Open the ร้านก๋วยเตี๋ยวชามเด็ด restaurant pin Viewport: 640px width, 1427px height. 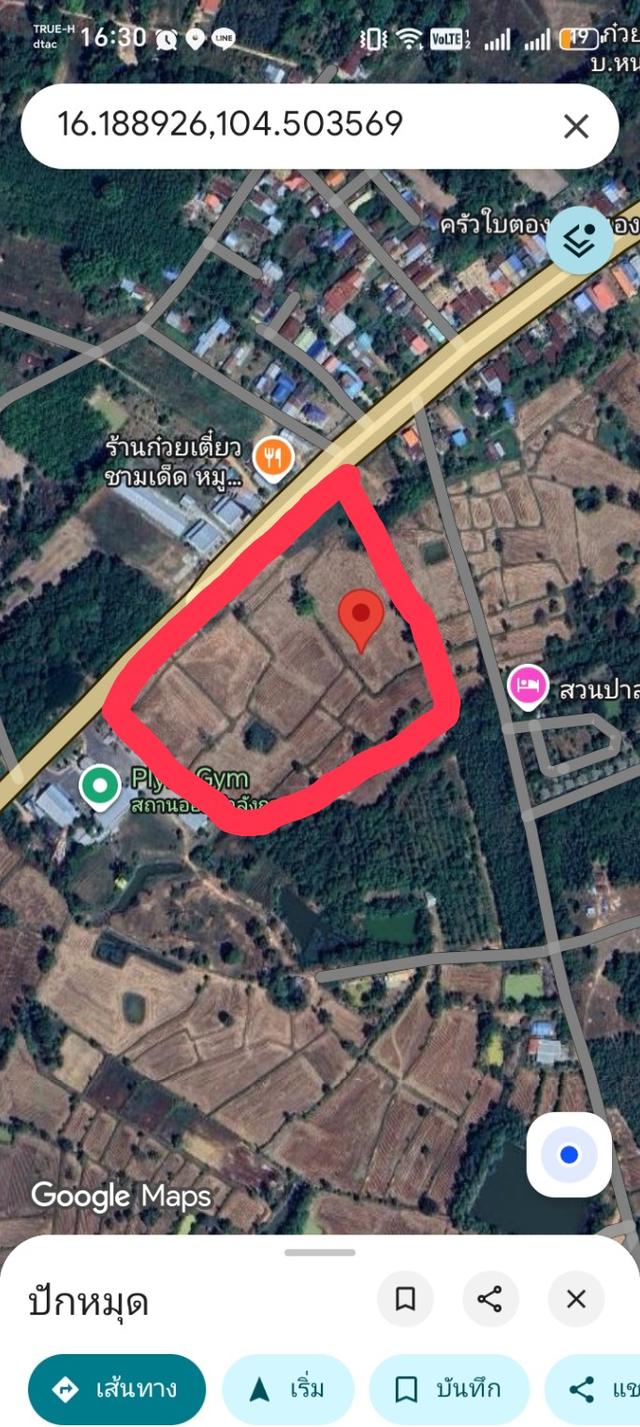[272, 458]
